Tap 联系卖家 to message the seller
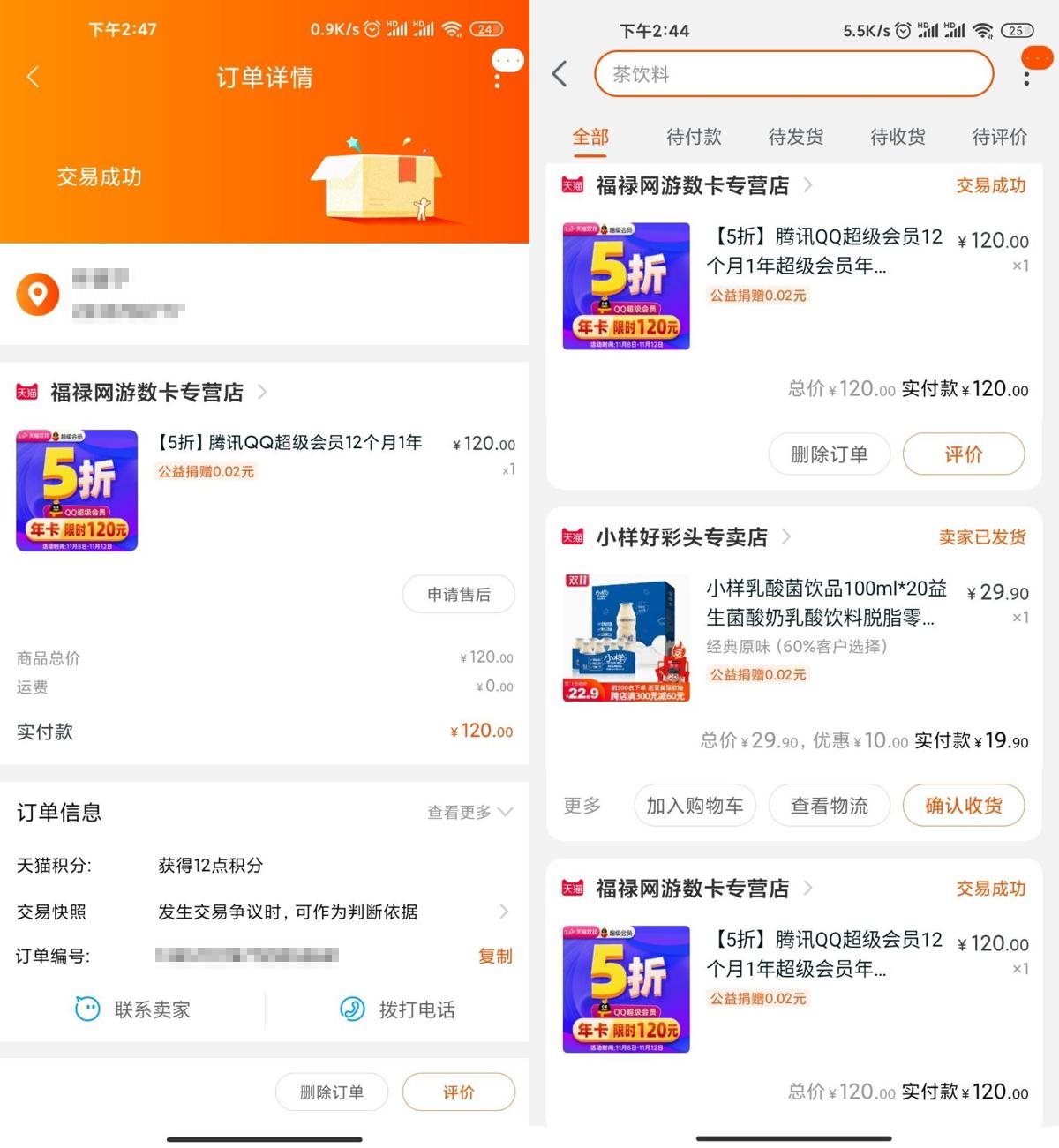Image resolution: width=1059 pixels, height=1148 pixels. click(x=134, y=1009)
